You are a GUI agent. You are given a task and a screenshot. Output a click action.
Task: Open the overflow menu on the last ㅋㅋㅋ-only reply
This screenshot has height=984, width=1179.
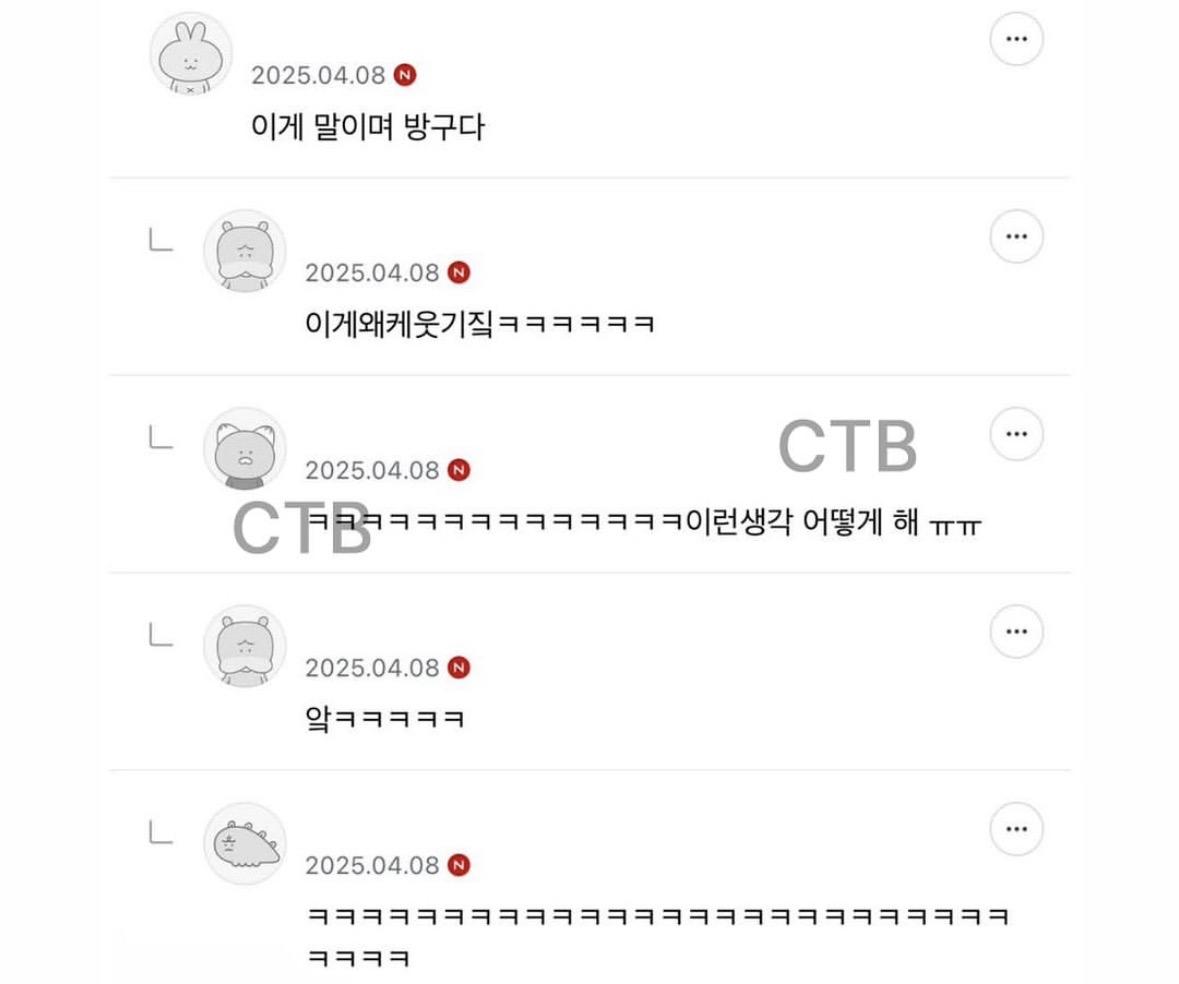click(x=1016, y=828)
